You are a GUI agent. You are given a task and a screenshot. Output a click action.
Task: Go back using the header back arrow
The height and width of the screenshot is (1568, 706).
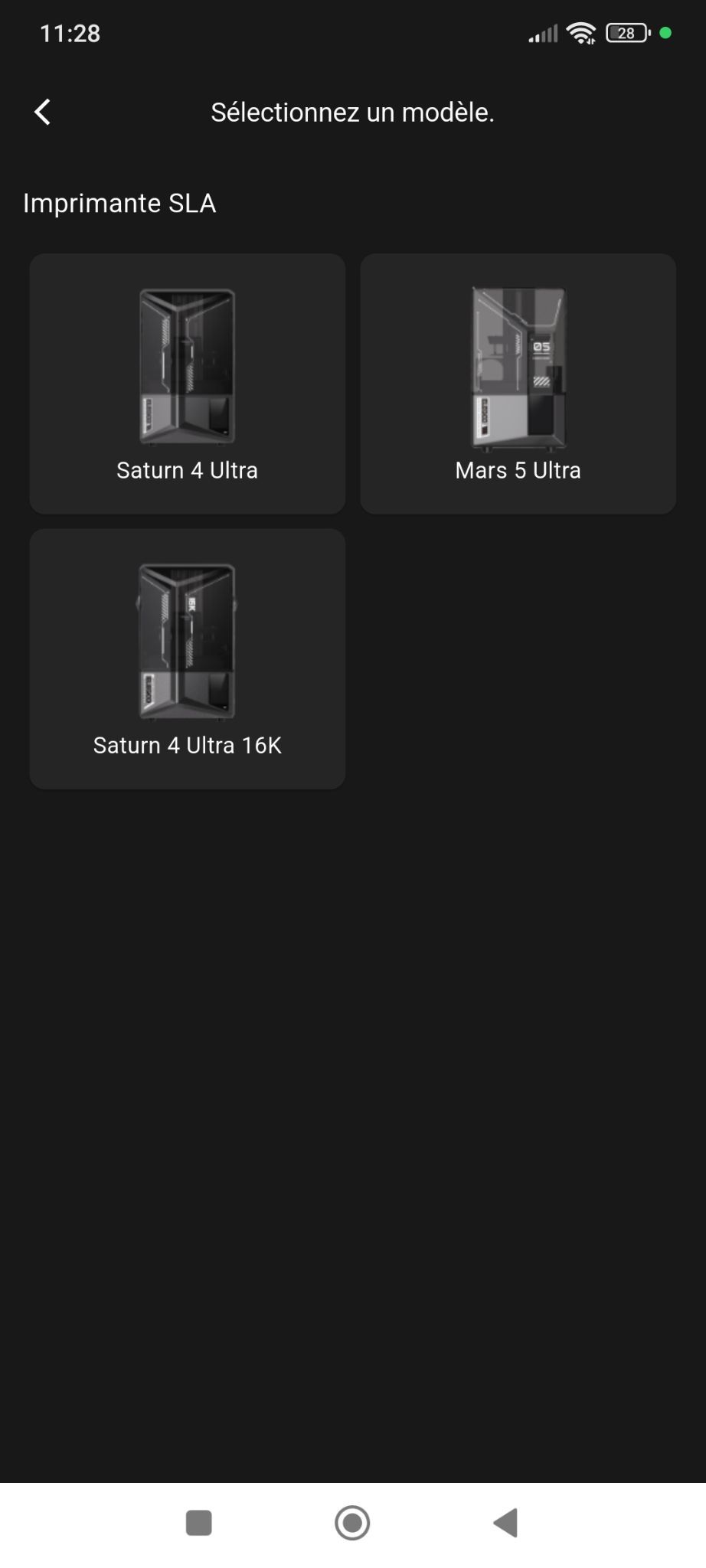[43, 112]
